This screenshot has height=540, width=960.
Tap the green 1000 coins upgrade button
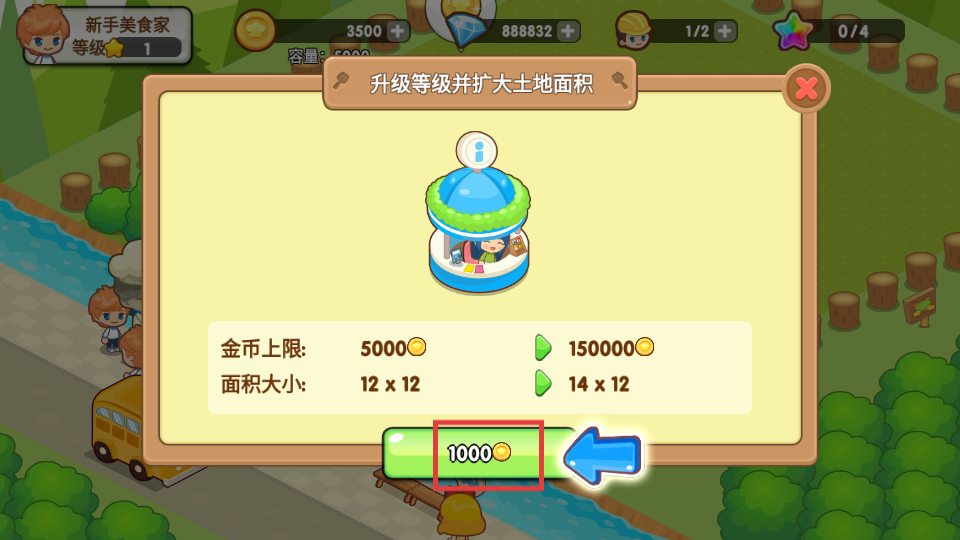click(480, 453)
